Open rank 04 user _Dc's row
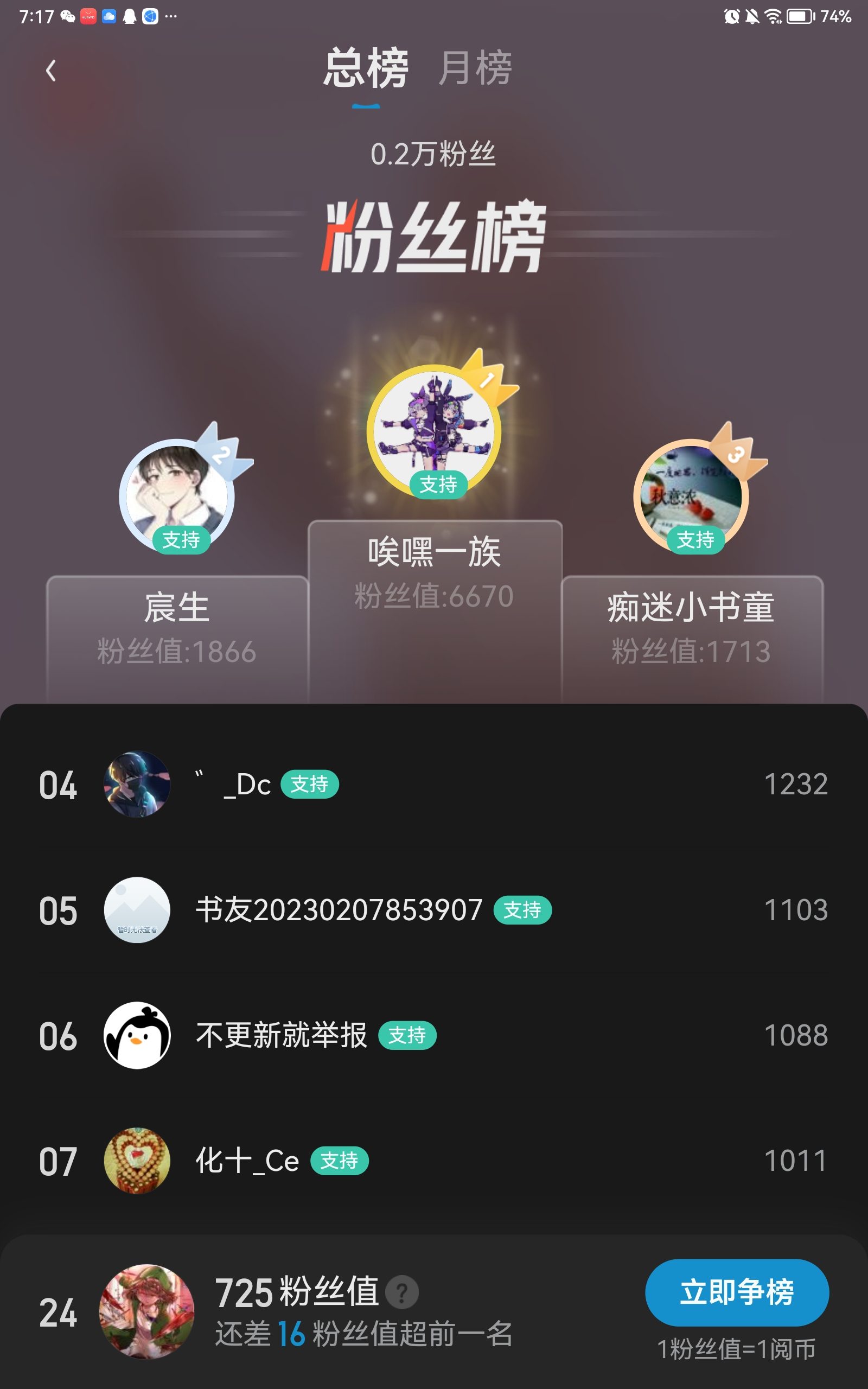868x1389 pixels. click(433, 784)
